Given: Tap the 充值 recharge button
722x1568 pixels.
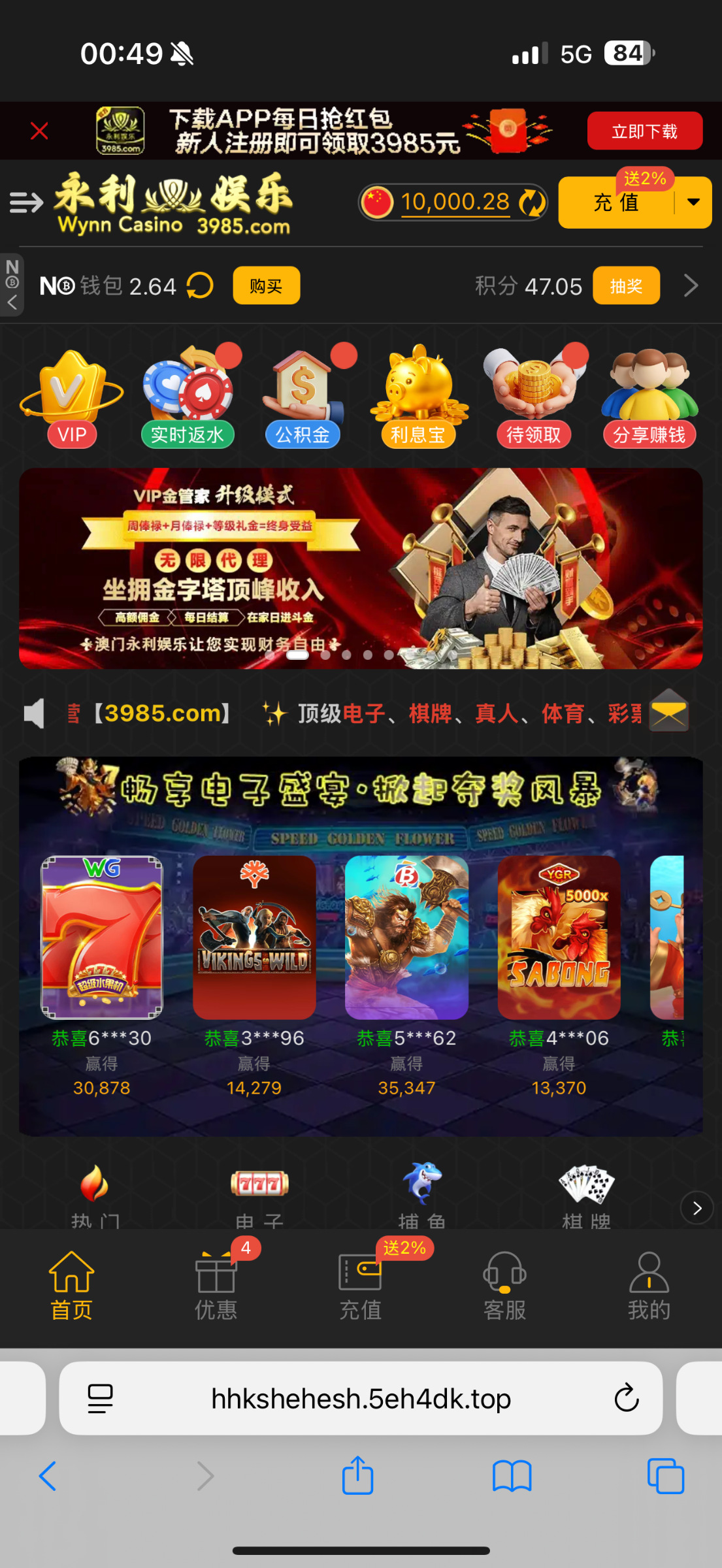Looking at the screenshot, I should click(615, 203).
